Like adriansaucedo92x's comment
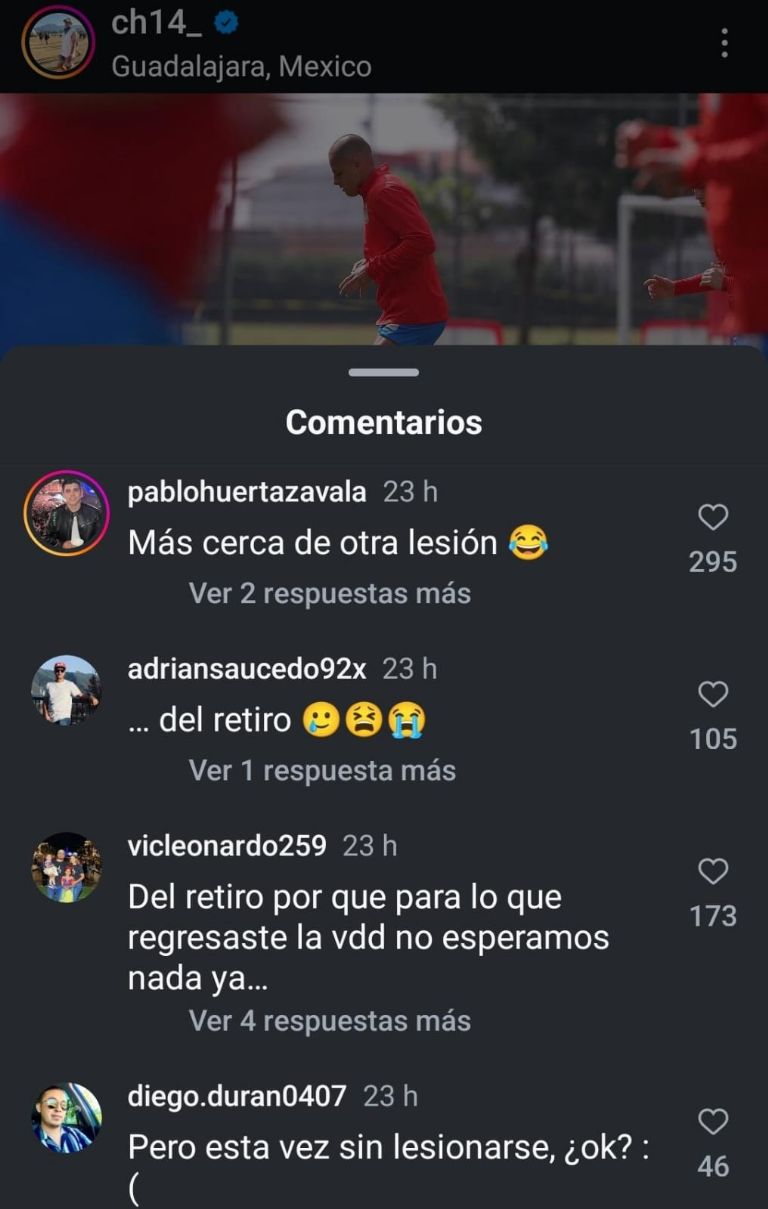Viewport: 768px width, 1209px height. pyautogui.click(x=713, y=695)
